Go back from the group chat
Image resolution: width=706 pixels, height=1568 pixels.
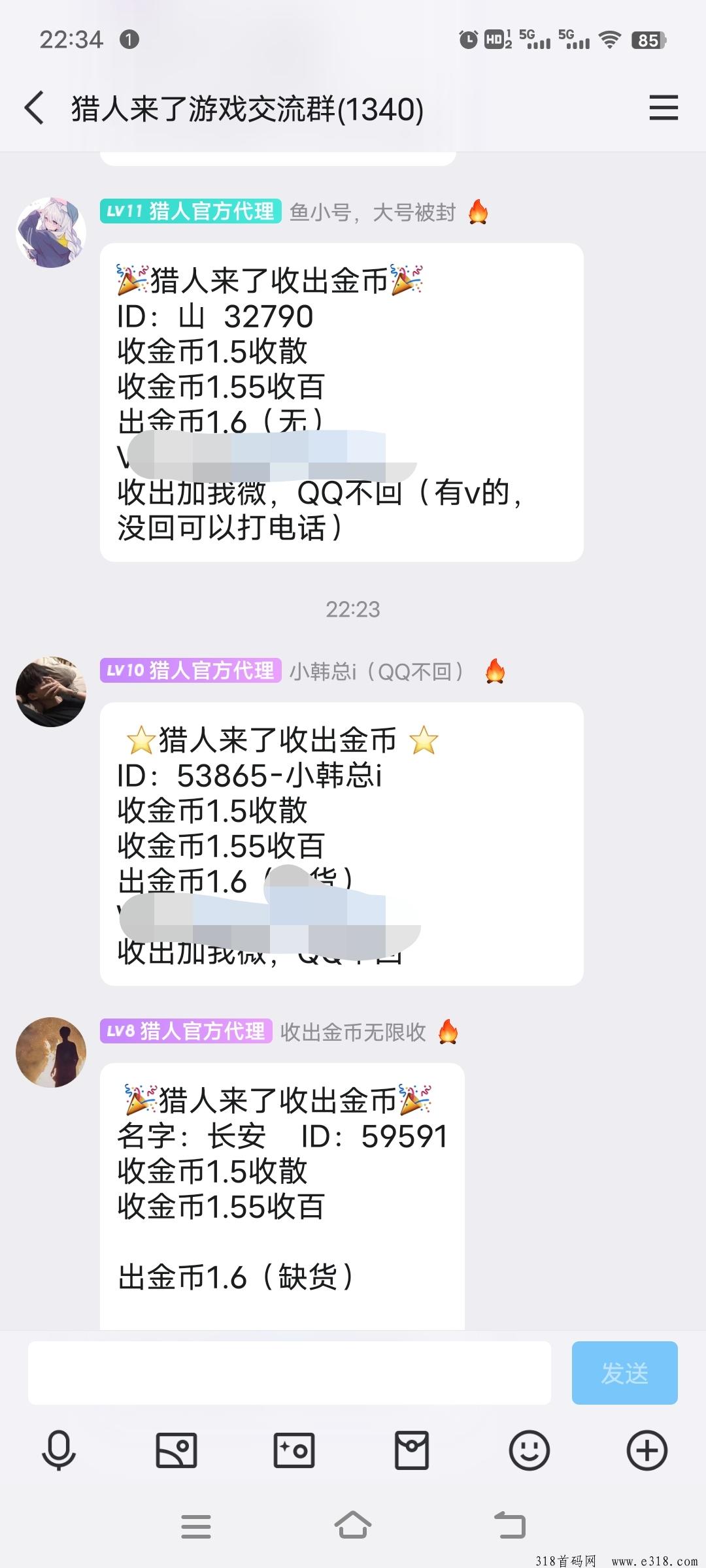(34, 108)
